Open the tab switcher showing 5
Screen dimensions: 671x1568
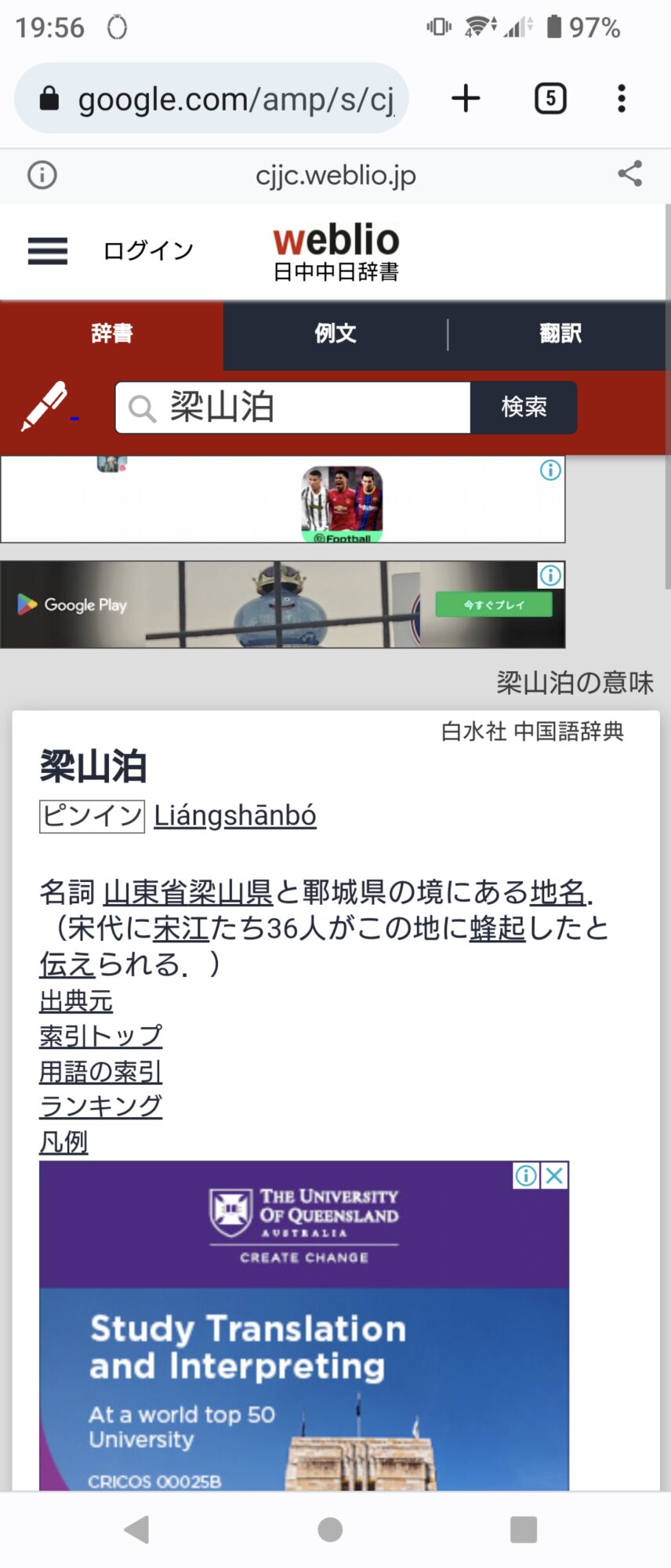coord(550,99)
